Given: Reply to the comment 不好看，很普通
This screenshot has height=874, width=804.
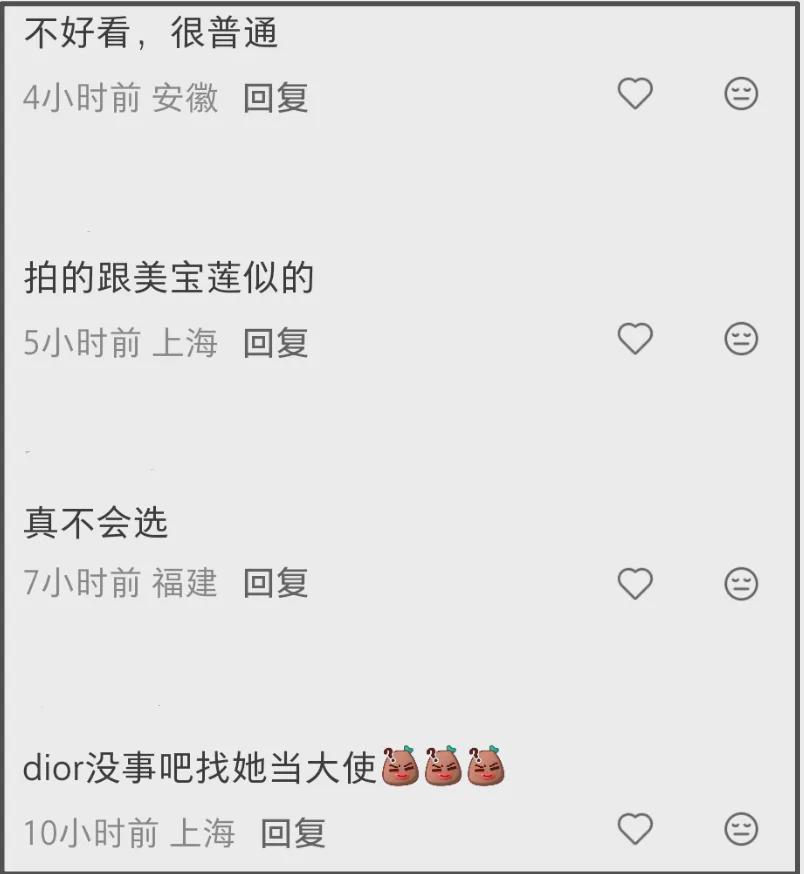Looking at the screenshot, I should (275, 98).
